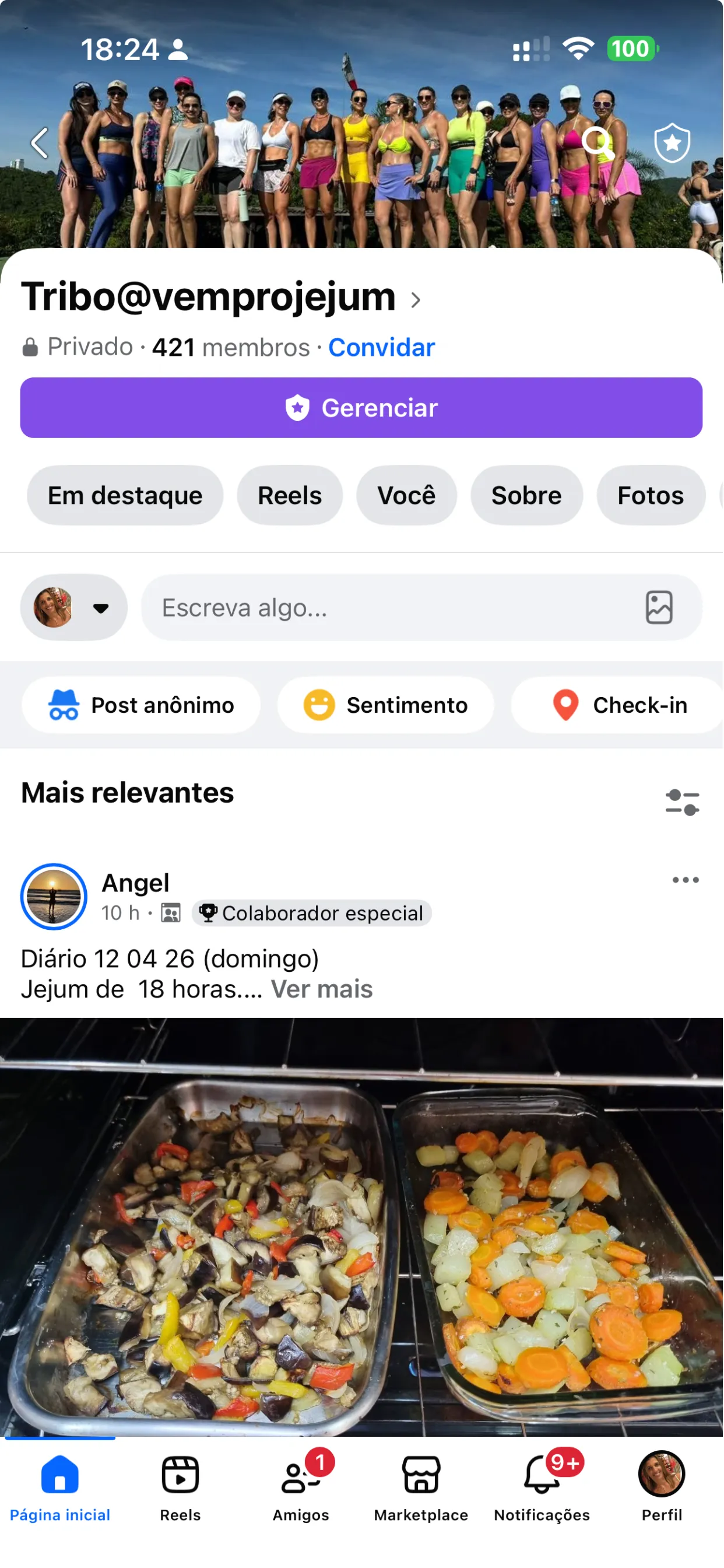Add a Sentimento to a post

[386, 704]
